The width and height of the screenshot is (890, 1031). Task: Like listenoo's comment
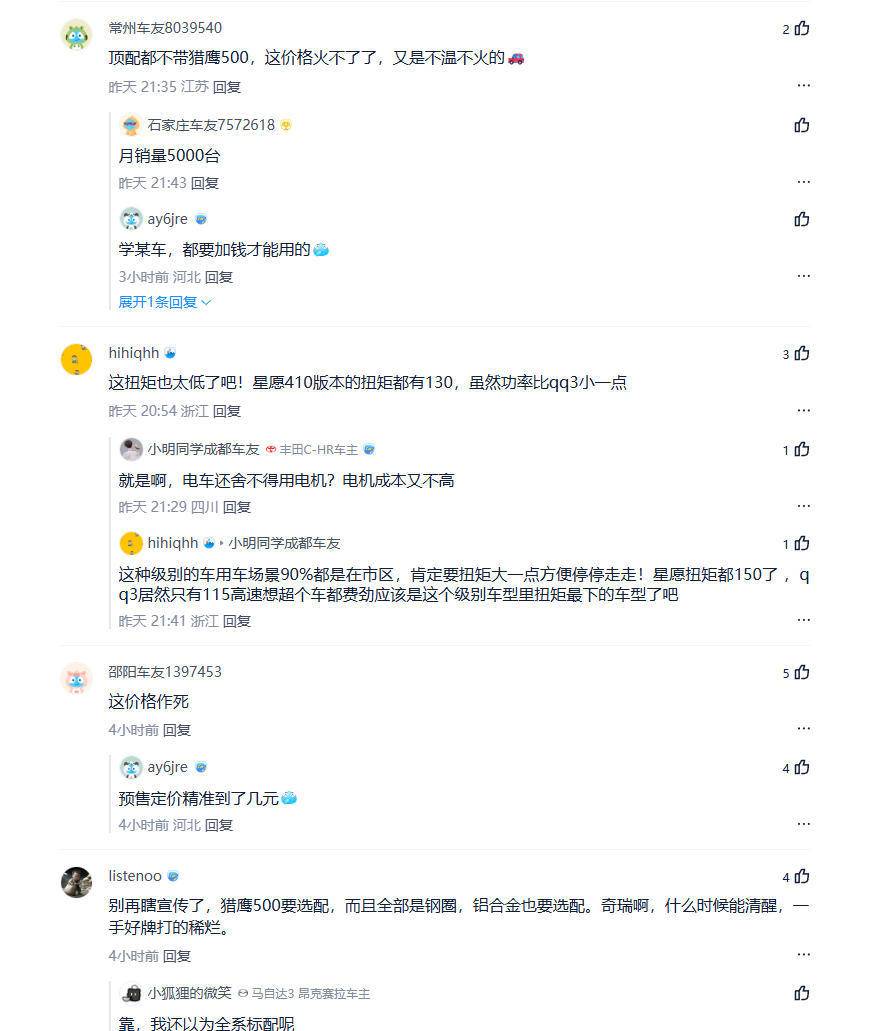tap(801, 877)
